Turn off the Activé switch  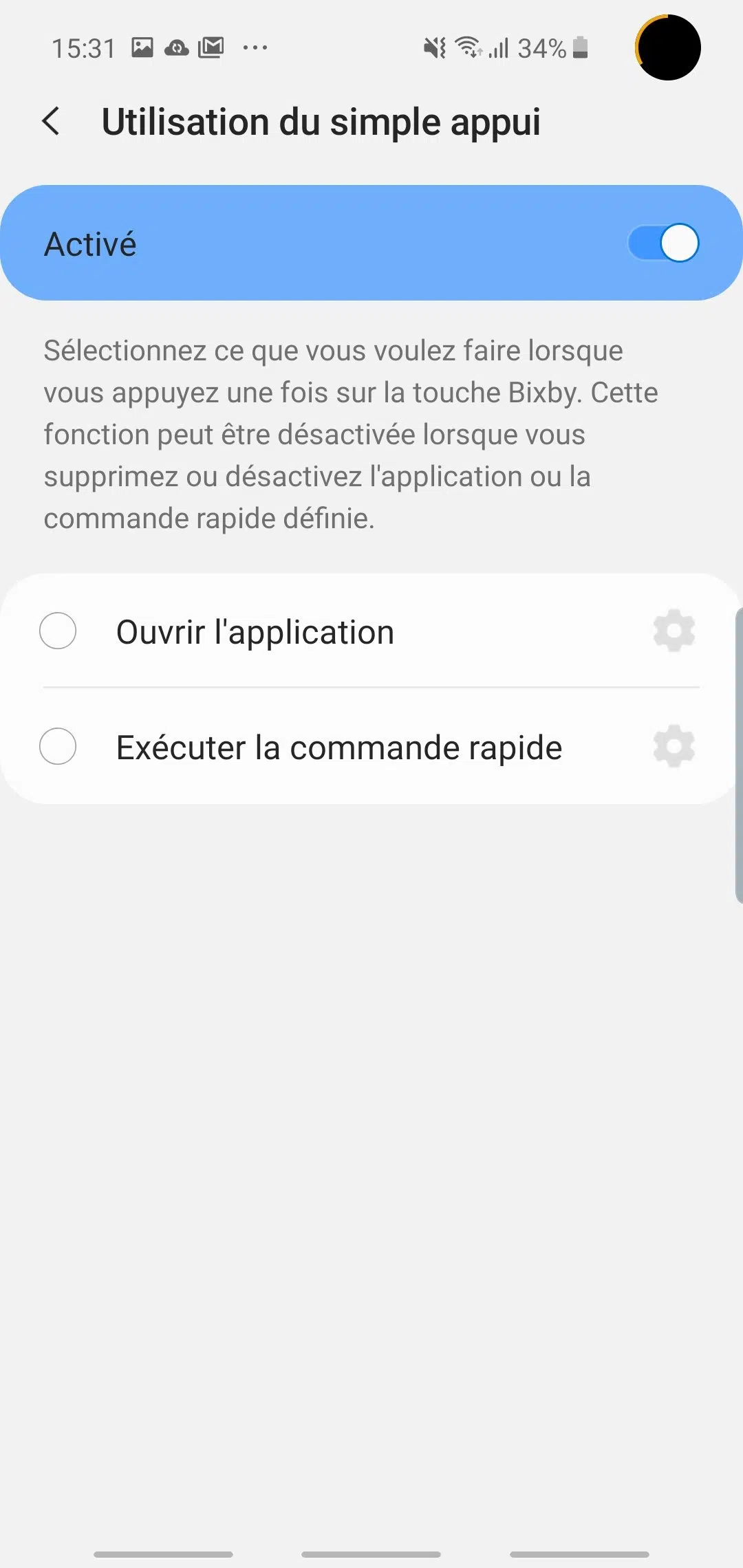[x=663, y=243]
